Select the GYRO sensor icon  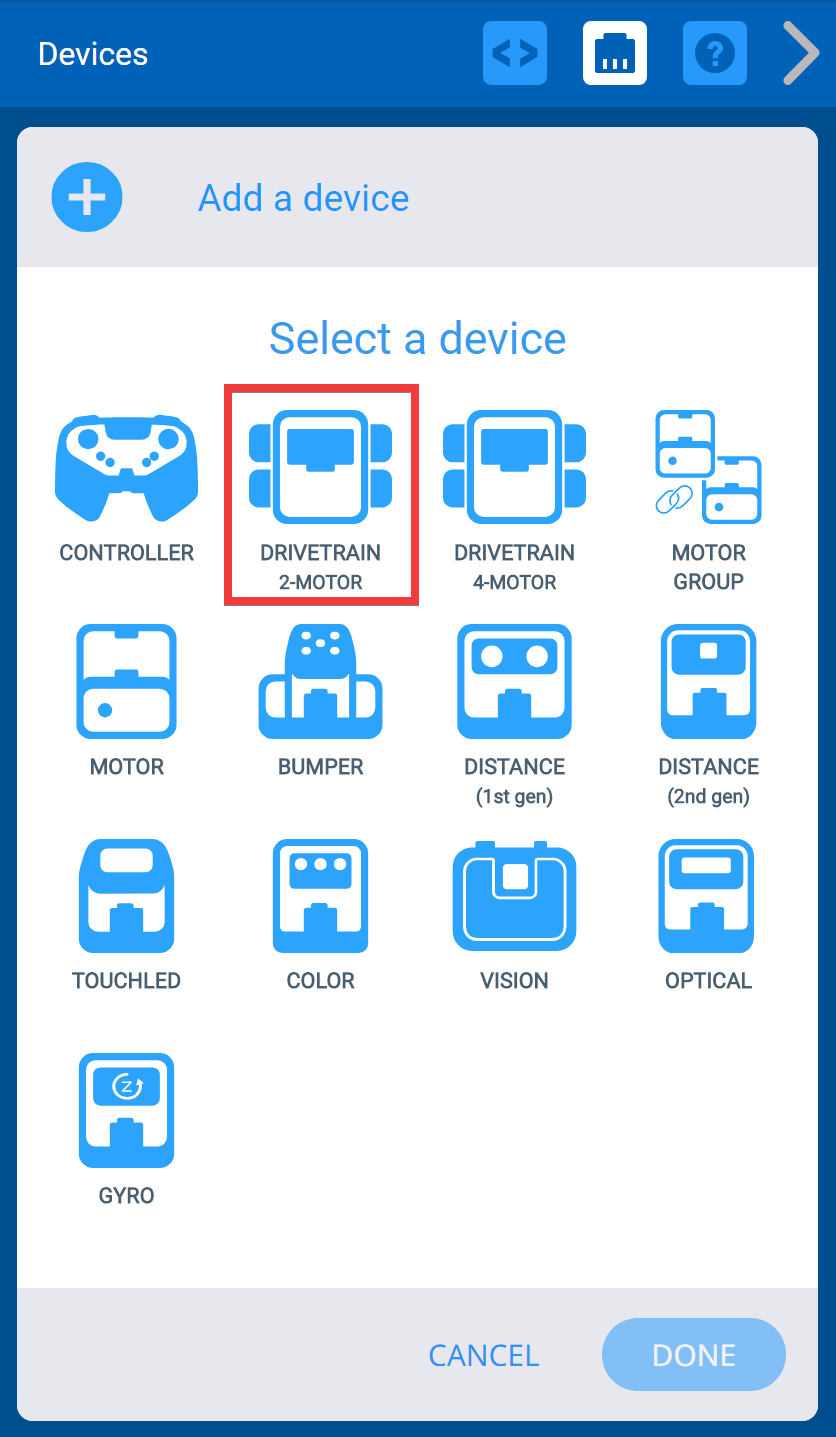tap(126, 1110)
